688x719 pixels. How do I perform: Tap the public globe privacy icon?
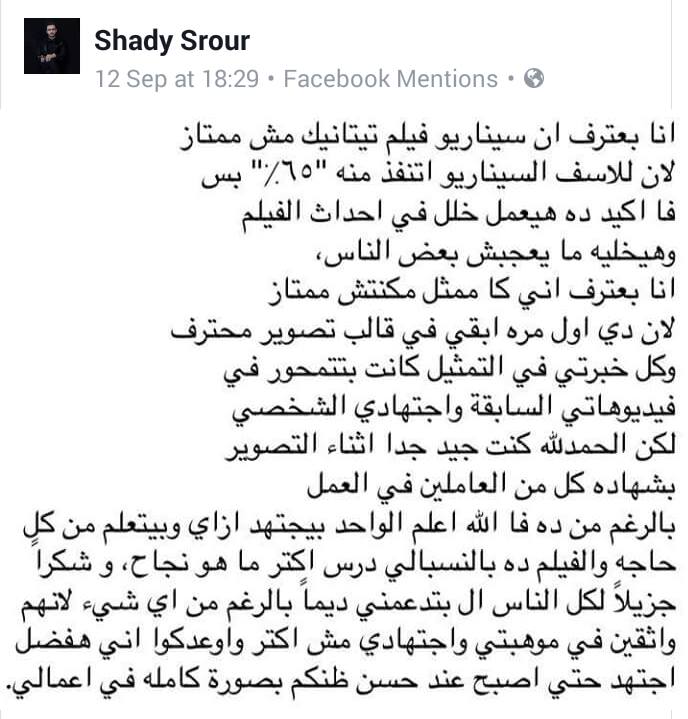[x=534, y=79]
